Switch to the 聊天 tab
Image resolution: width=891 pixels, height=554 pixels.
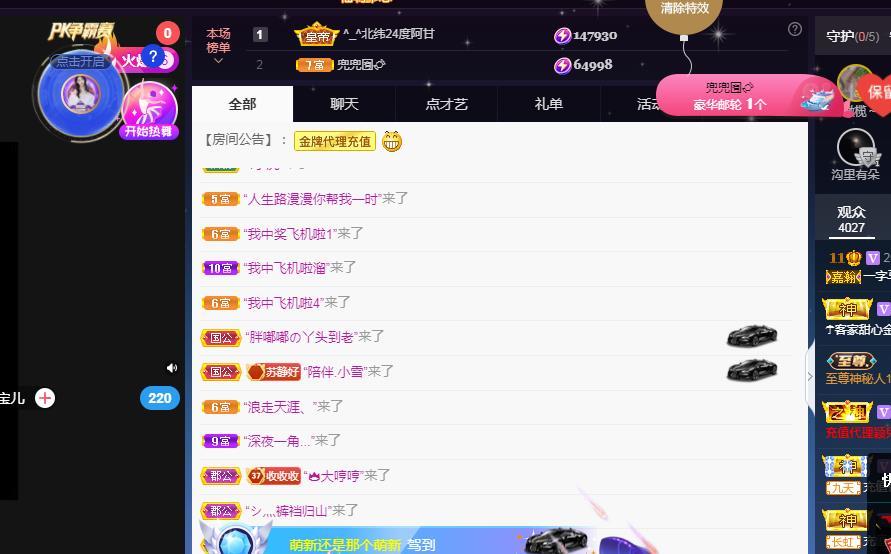coord(344,104)
